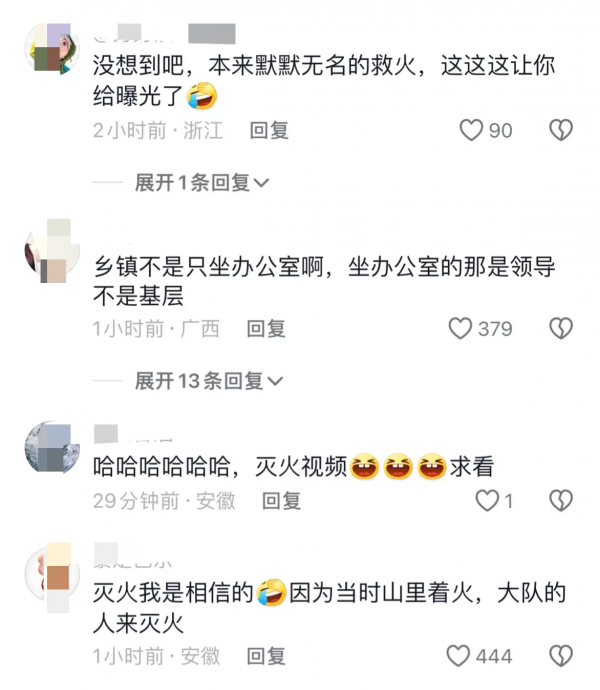
Task: Reply to the 灭火我是相信的 comment
Action: (x=266, y=656)
